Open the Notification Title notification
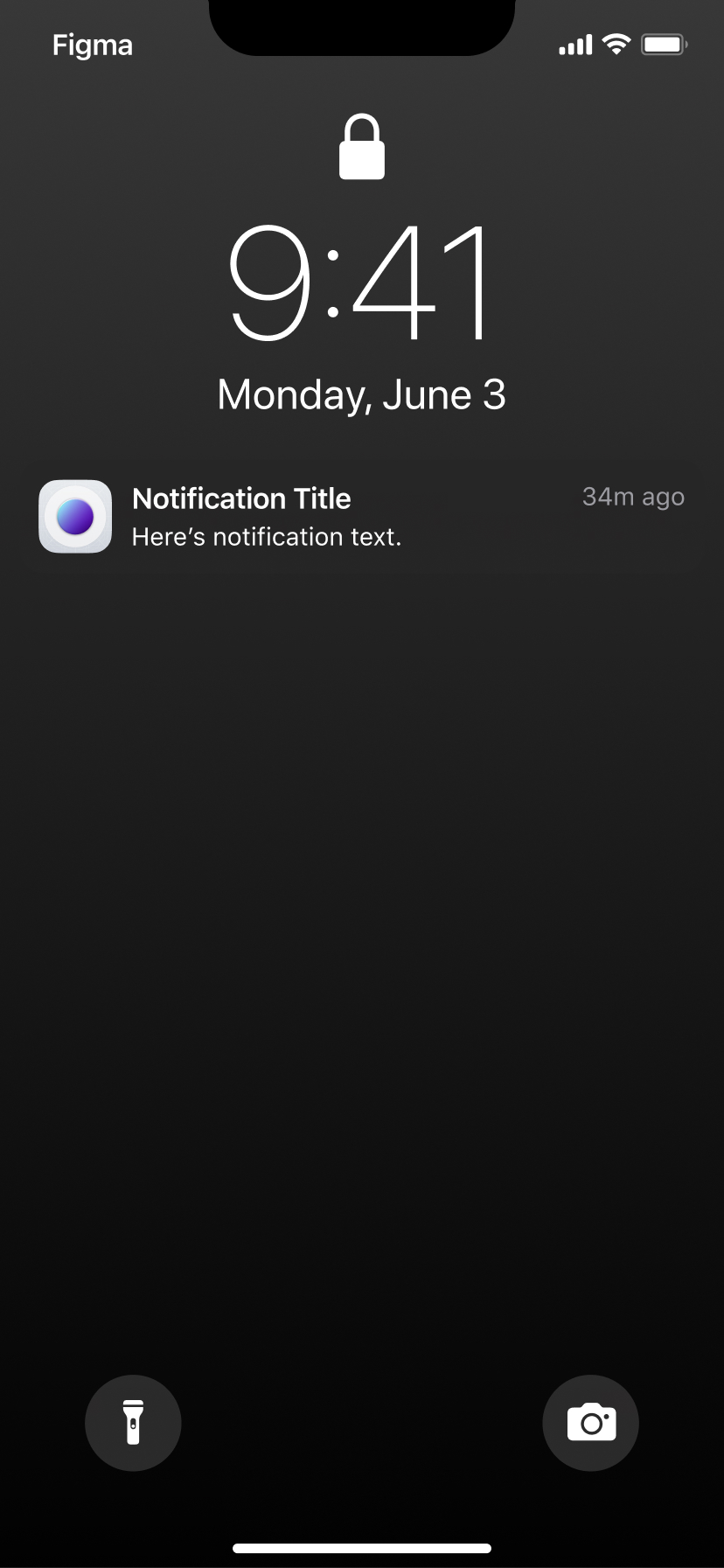724x1568 pixels. [362, 516]
